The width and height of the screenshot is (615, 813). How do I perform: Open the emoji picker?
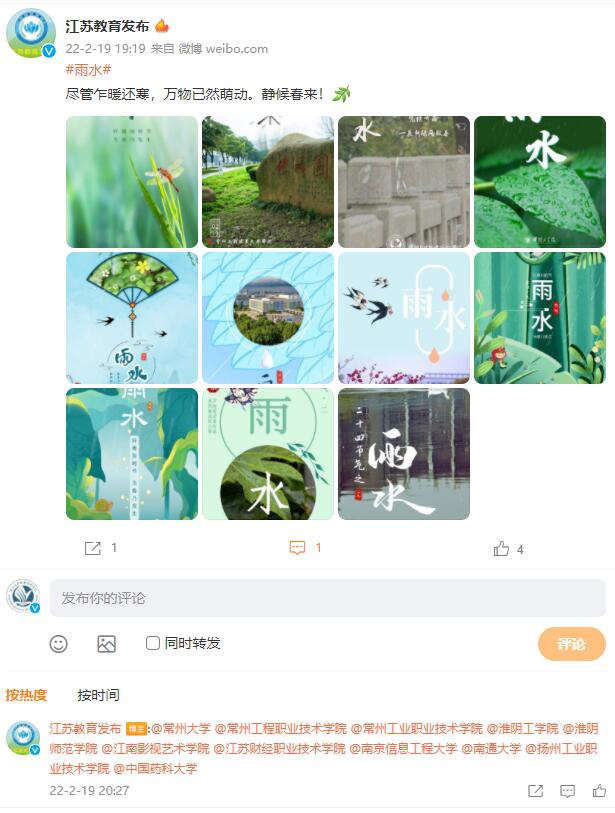[59, 644]
